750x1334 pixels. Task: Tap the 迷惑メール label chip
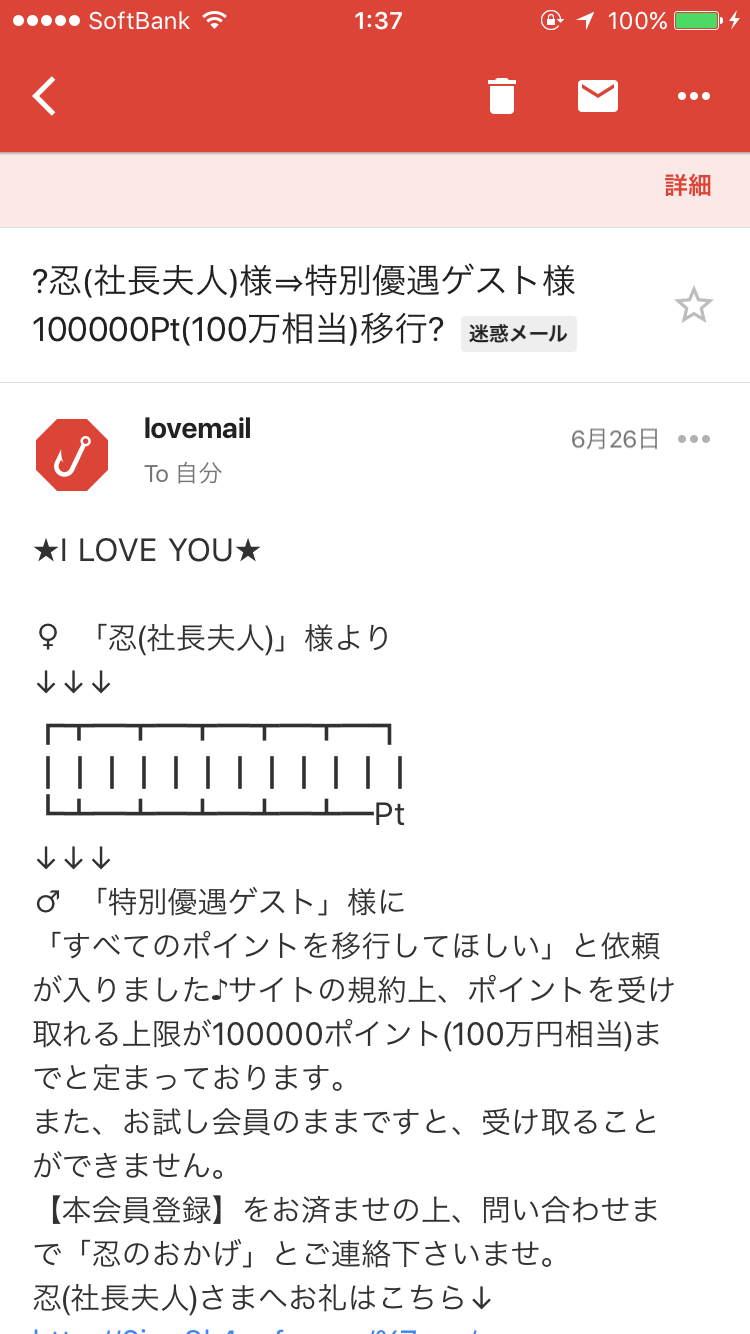tap(518, 334)
